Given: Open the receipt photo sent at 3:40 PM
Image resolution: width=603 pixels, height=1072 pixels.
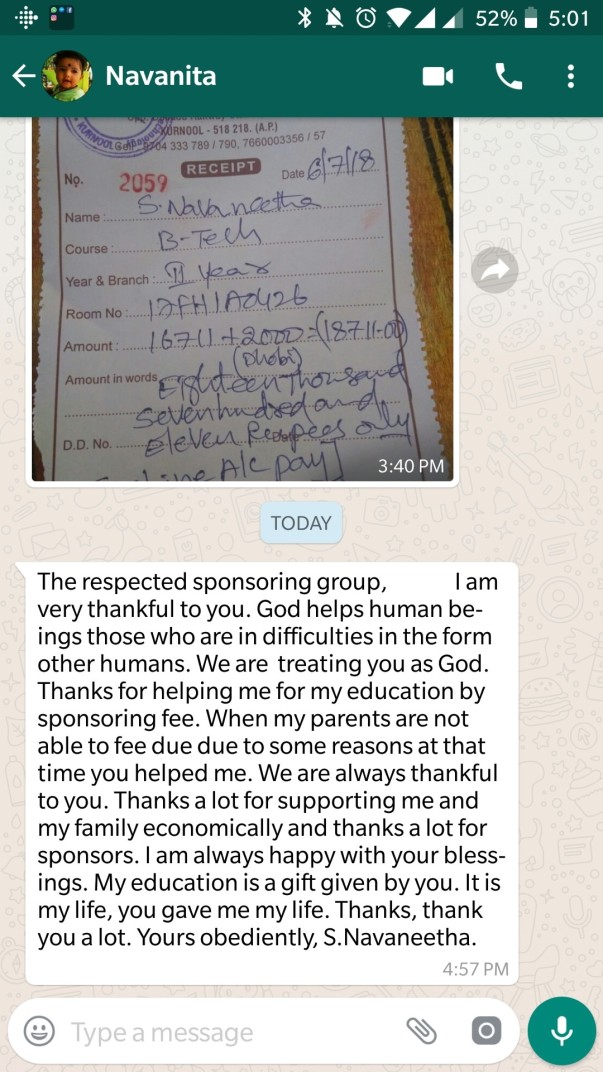Looking at the screenshot, I should tap(242, 300).
